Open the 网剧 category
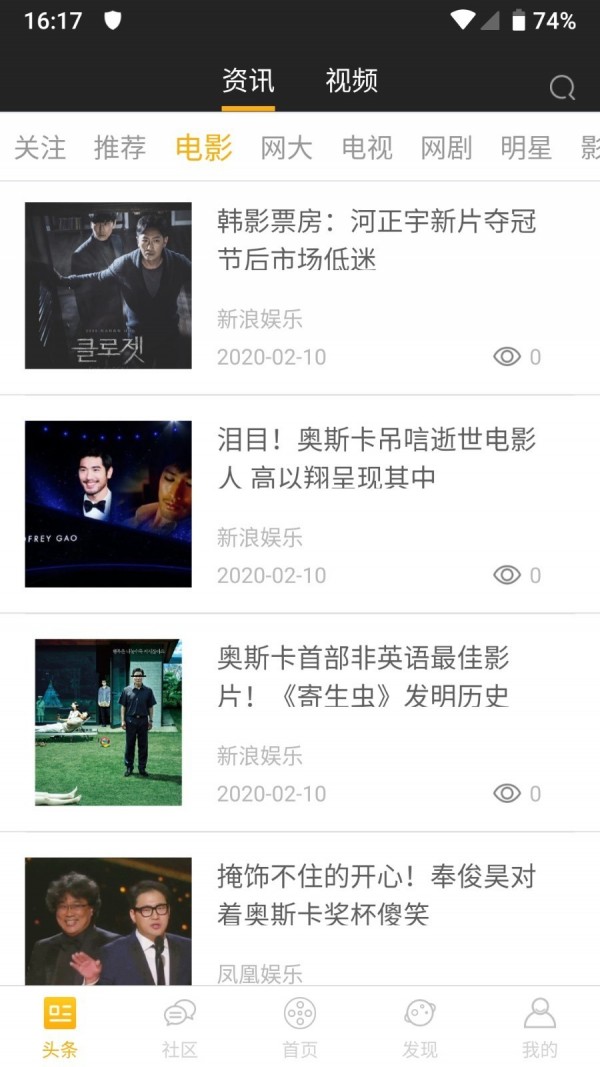This screenshot has height=1067, width=600. (x=446, y=148)
